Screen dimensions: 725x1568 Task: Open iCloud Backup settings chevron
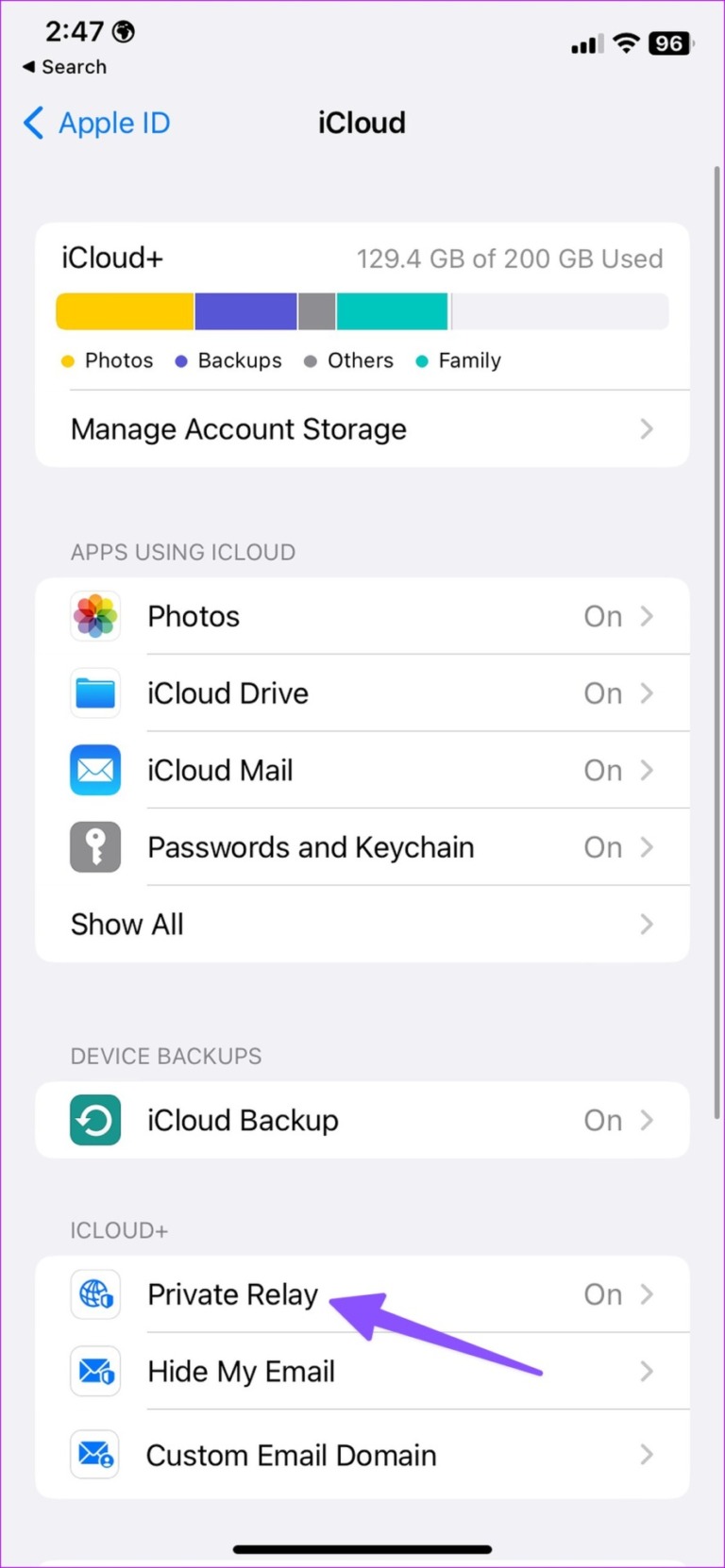(648, 1120)
